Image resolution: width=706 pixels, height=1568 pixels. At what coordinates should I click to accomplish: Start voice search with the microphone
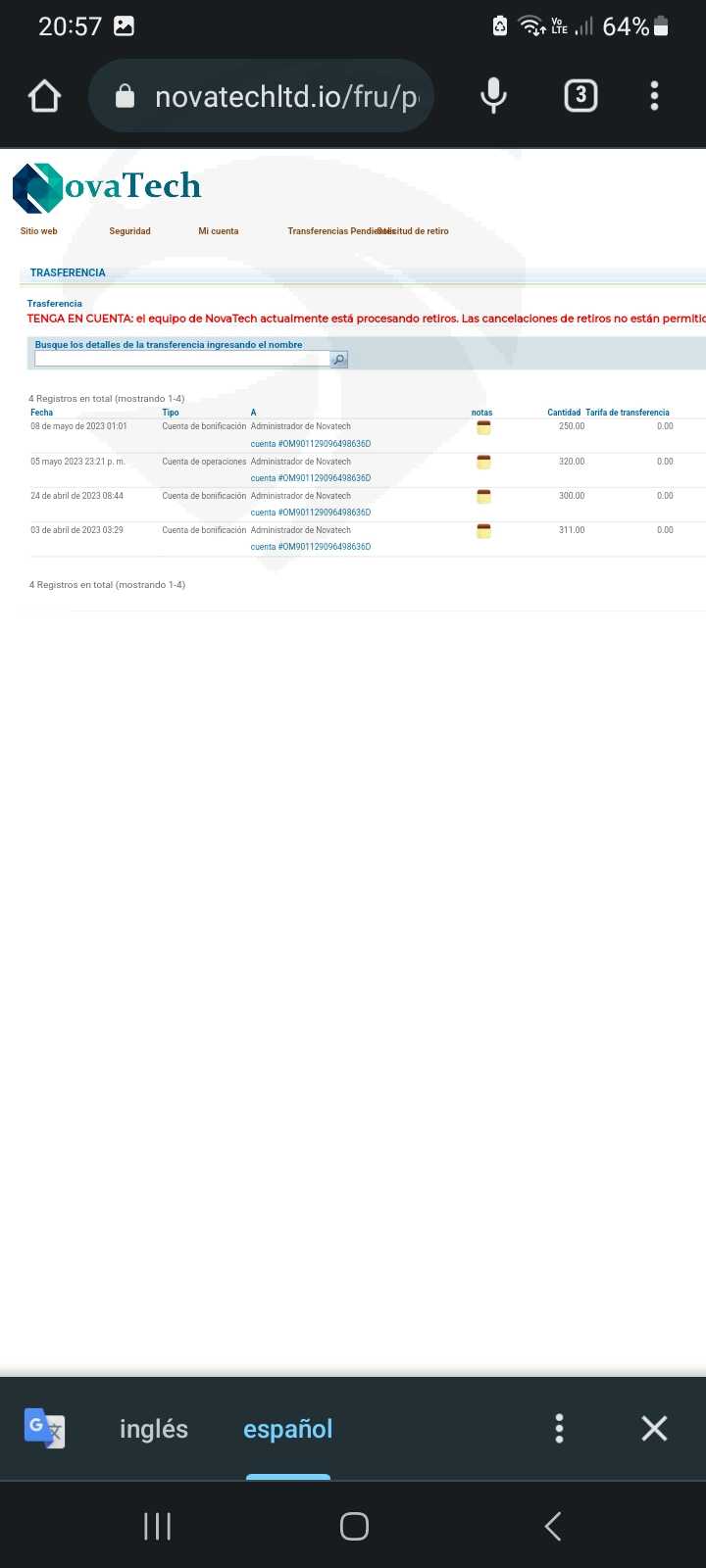[x=493, y=96]
